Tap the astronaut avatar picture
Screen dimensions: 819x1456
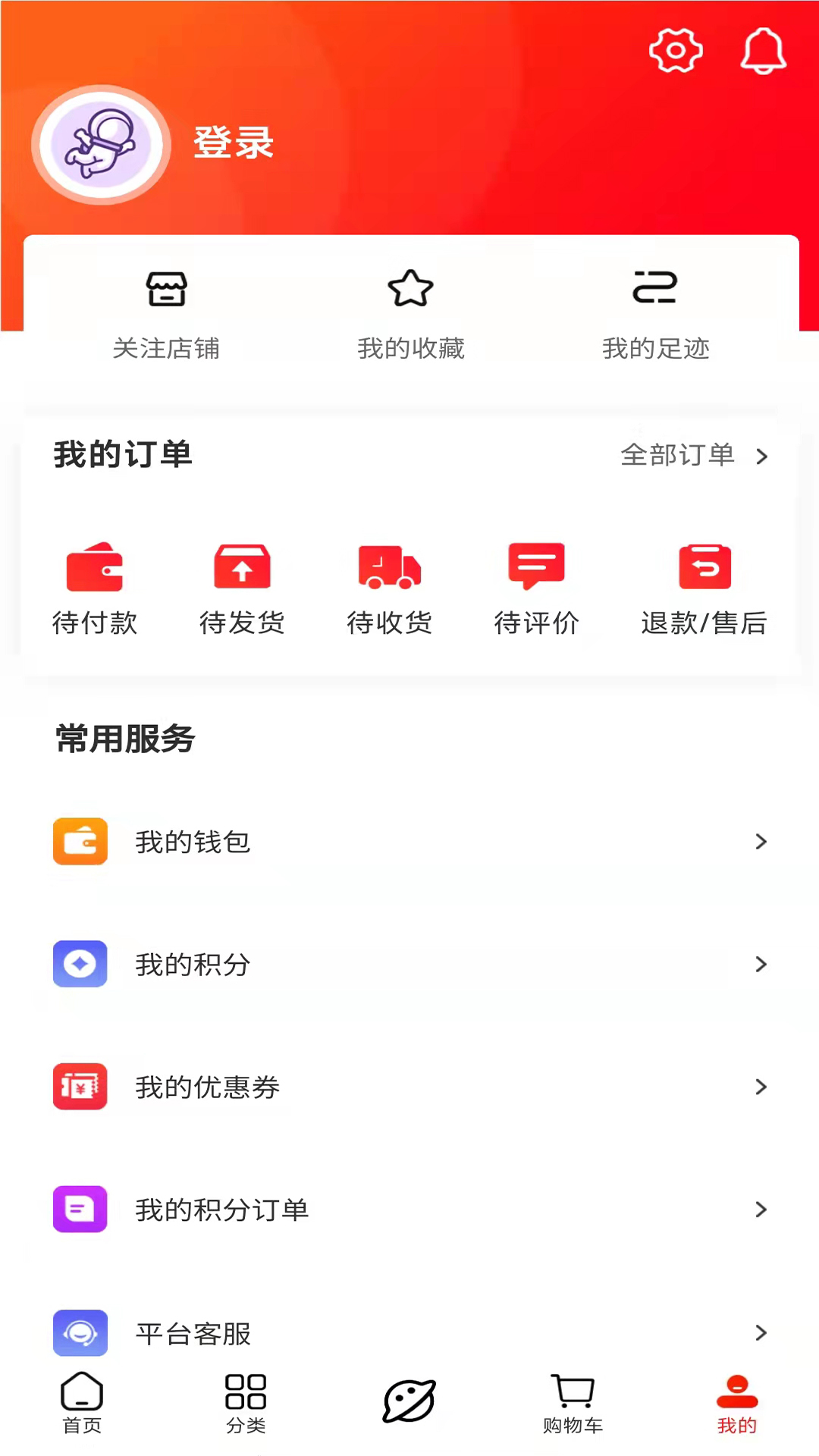click(101, 144)
